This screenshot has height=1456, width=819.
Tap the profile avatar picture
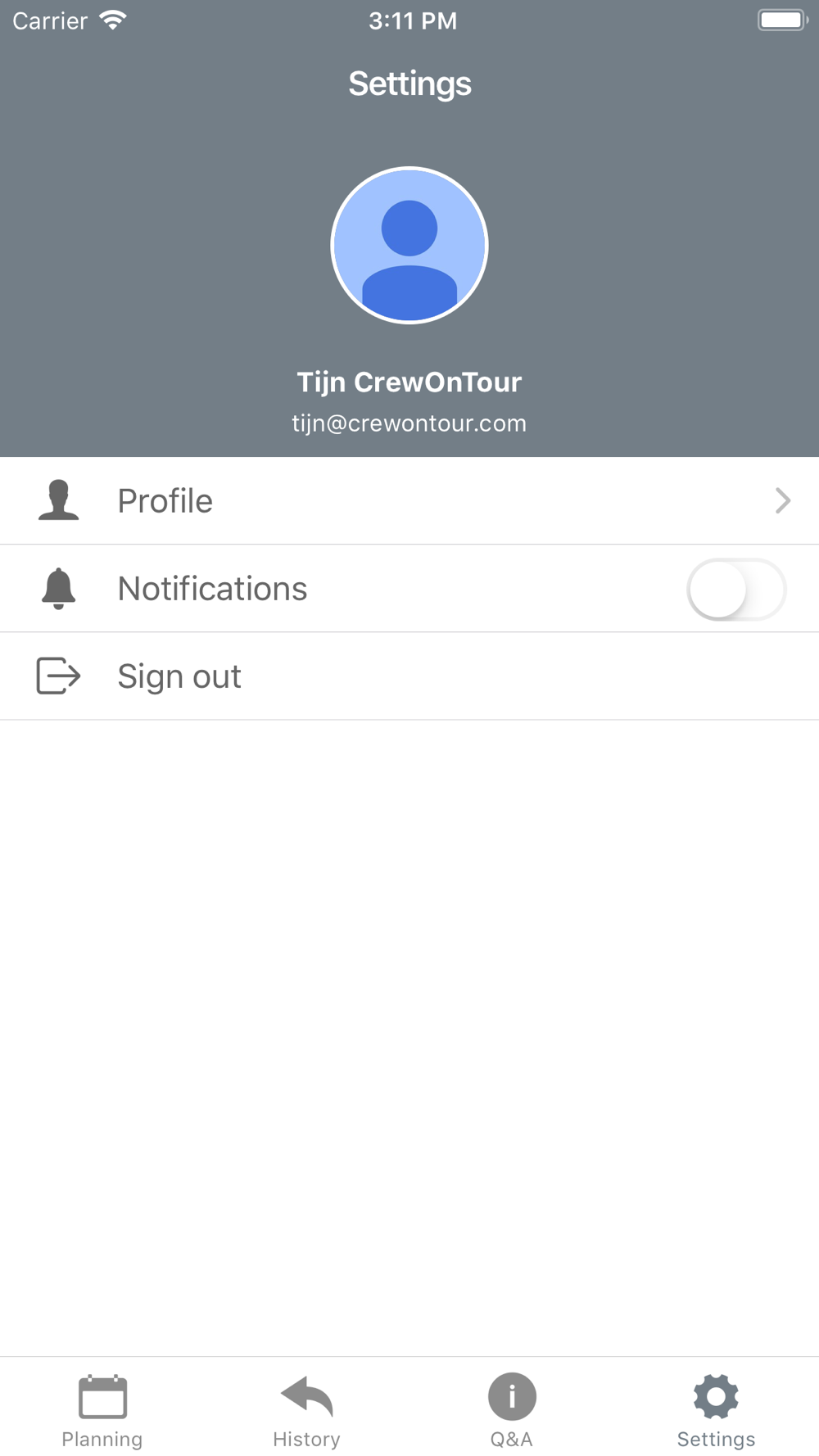tap(409, 246)
